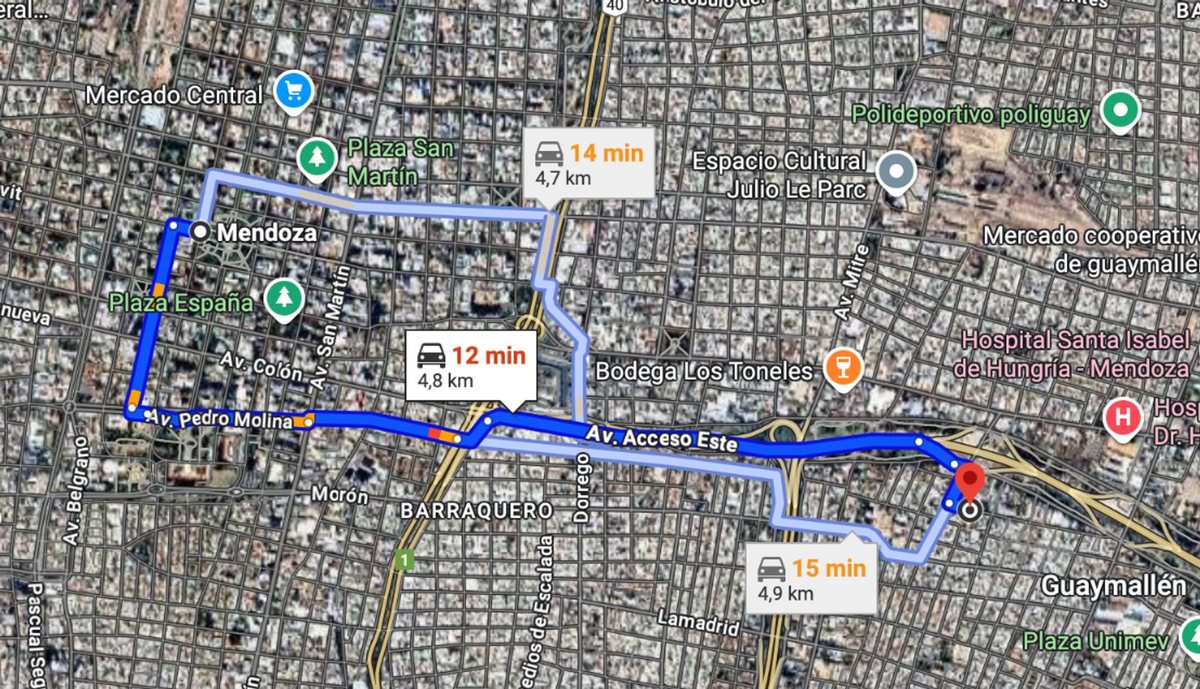Open Plaza Unimev park marker
The height and width of the screenshot is (689, 1200).
click(x=1190, y=635)
